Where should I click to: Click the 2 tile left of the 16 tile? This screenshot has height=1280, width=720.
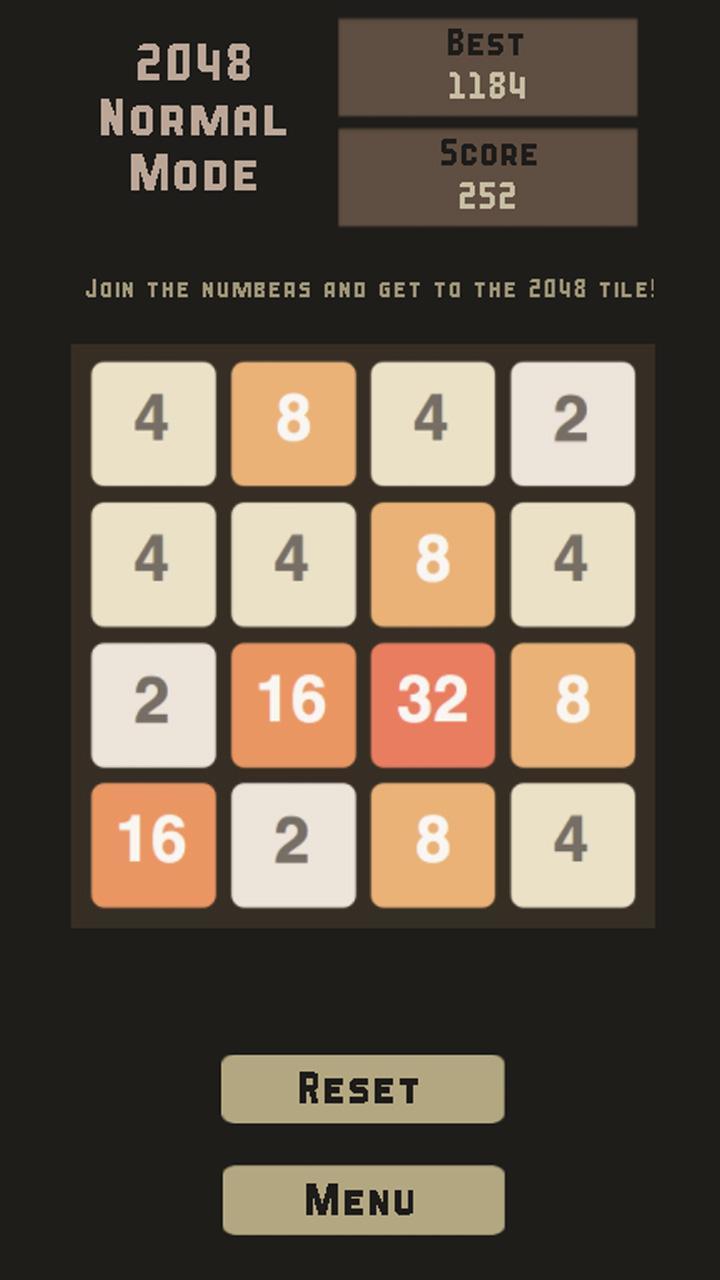tap(152, 703)
